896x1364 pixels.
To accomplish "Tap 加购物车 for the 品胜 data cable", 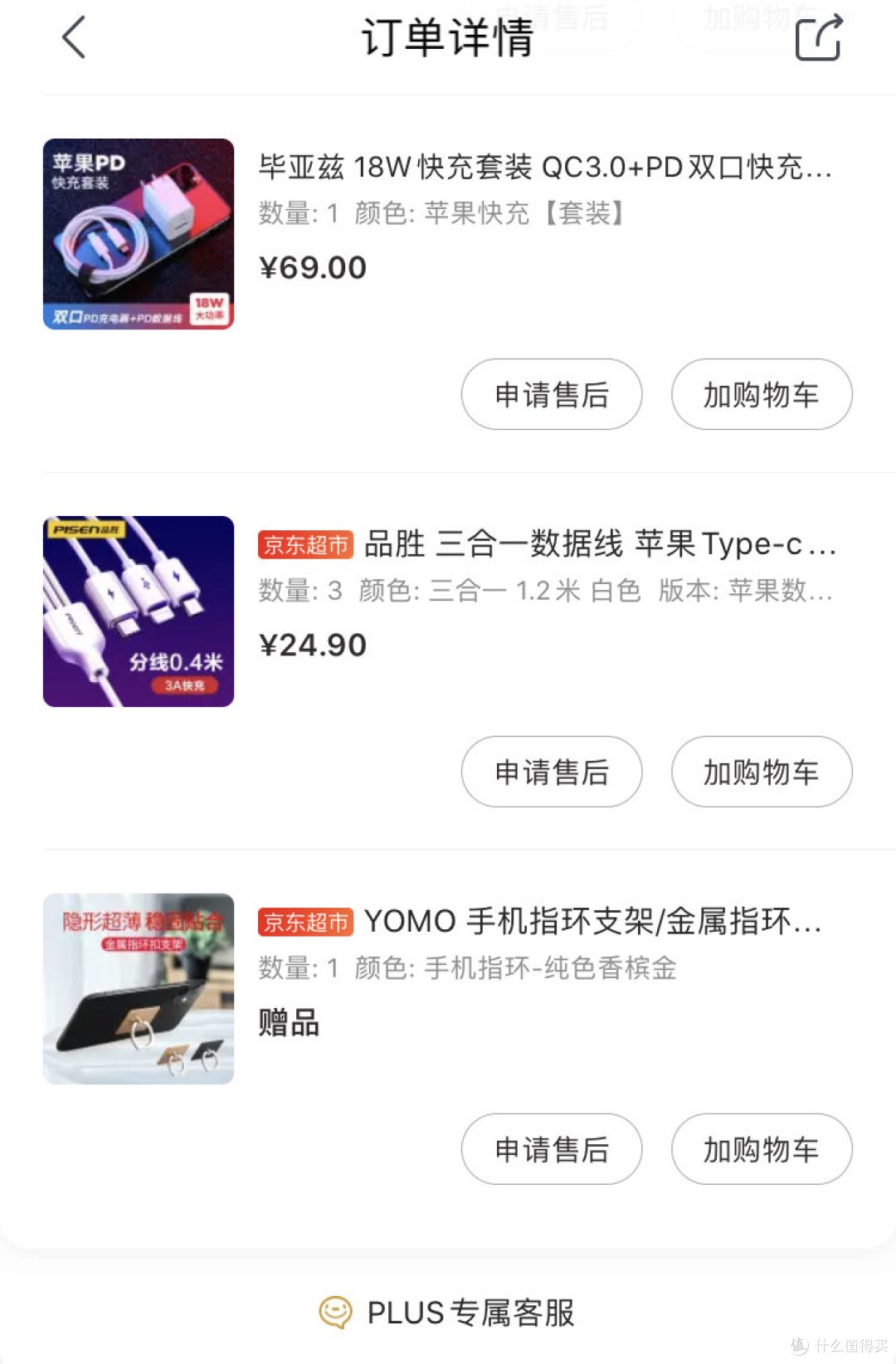I will coord(761,772).
